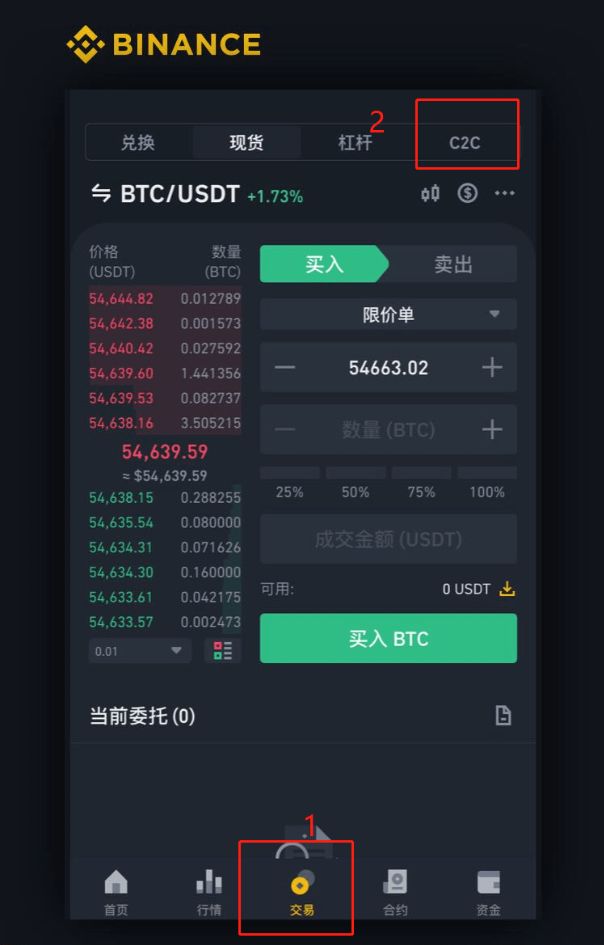Screen dimensions: 604x945
Task: Switch to the 兑换 tab
Action: click(x=138, y=143)
